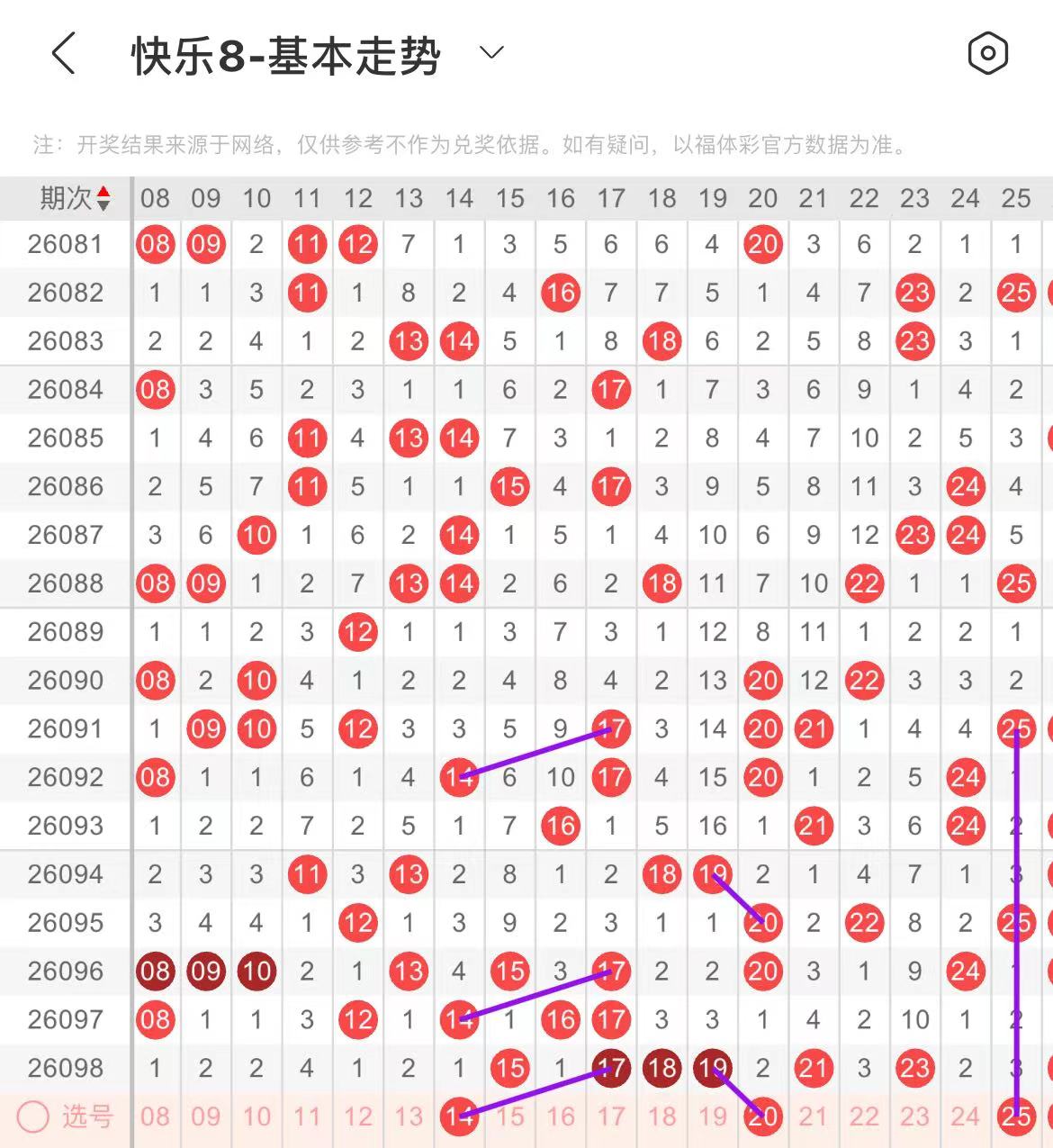Deselect number 14 in the 选号 row
The image size is (1053, 1148).
(x=459, y=1117)
